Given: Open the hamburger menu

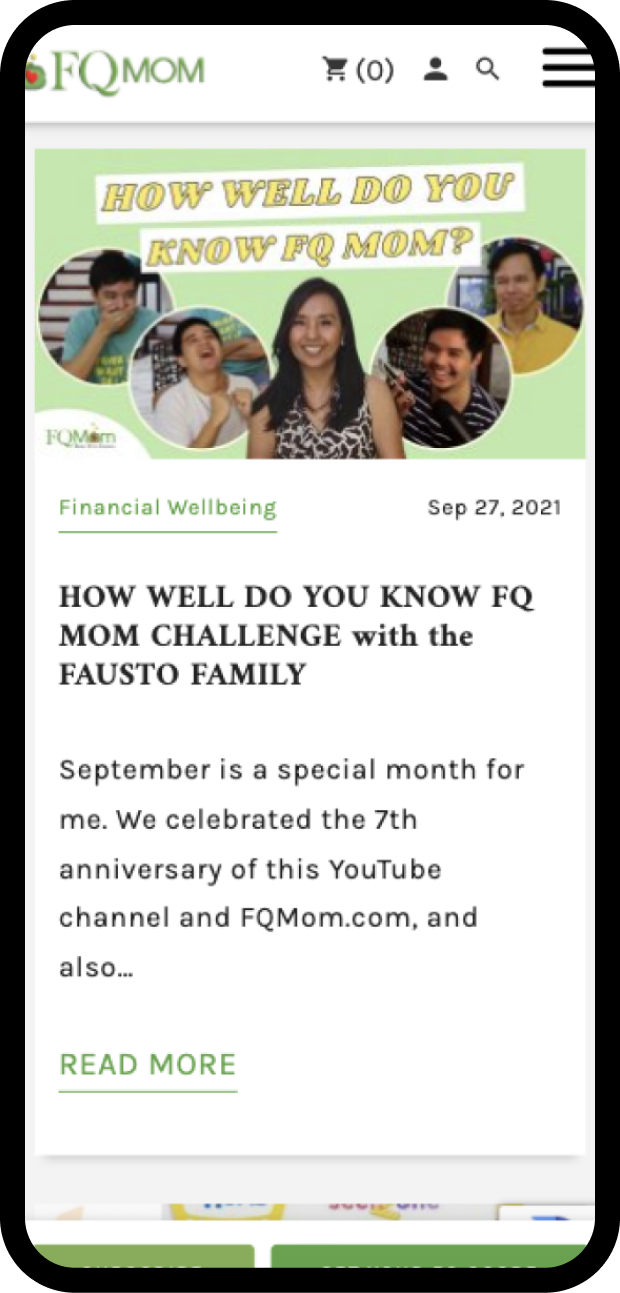Looking at the screenshot, I should pos(568,69).
